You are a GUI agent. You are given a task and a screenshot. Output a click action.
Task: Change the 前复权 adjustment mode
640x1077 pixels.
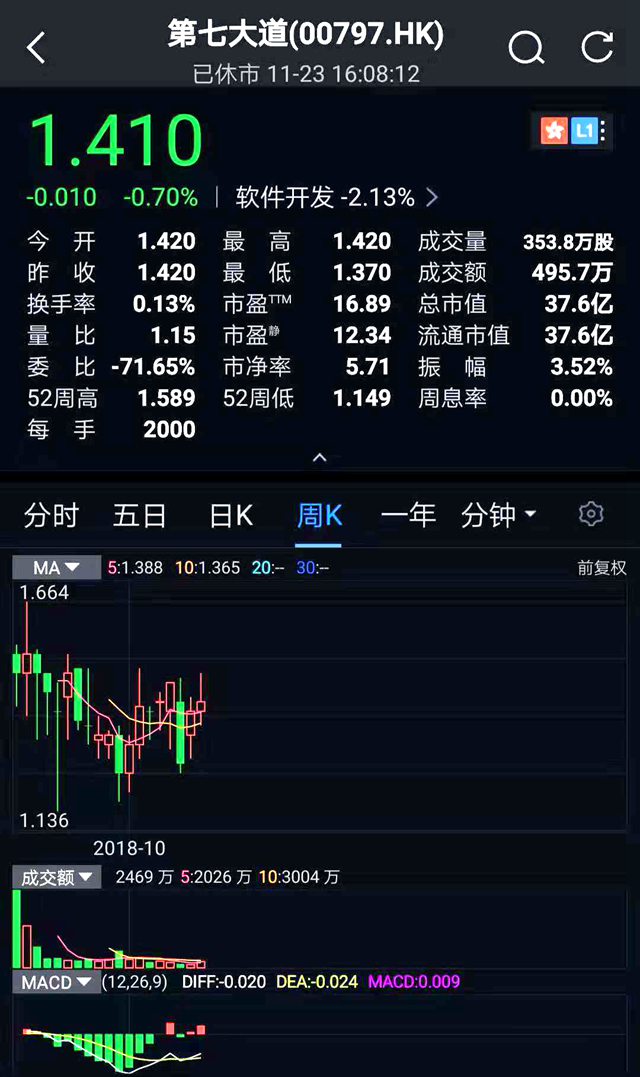coord(602,568)
